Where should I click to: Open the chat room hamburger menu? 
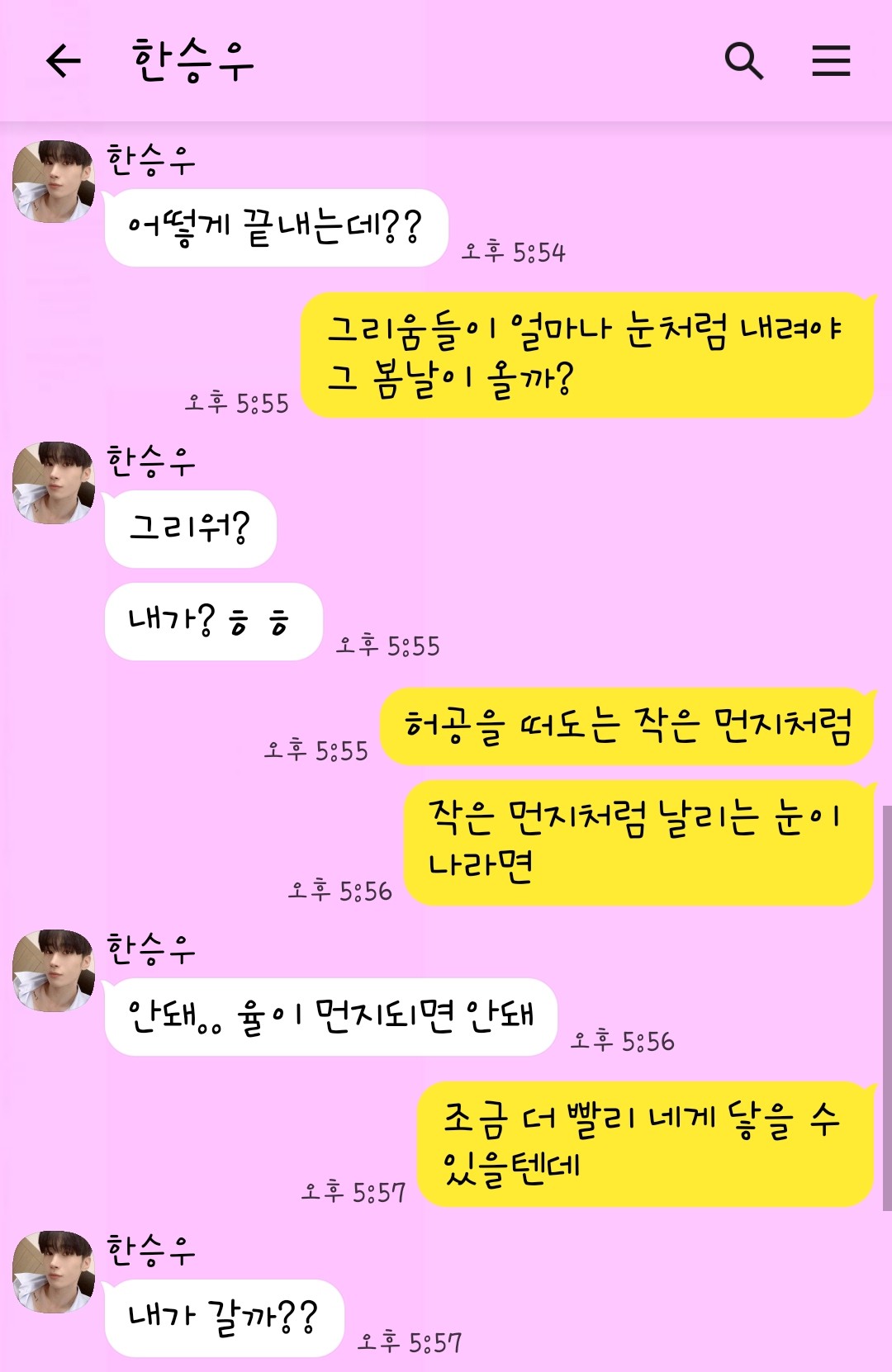point(830,61)
